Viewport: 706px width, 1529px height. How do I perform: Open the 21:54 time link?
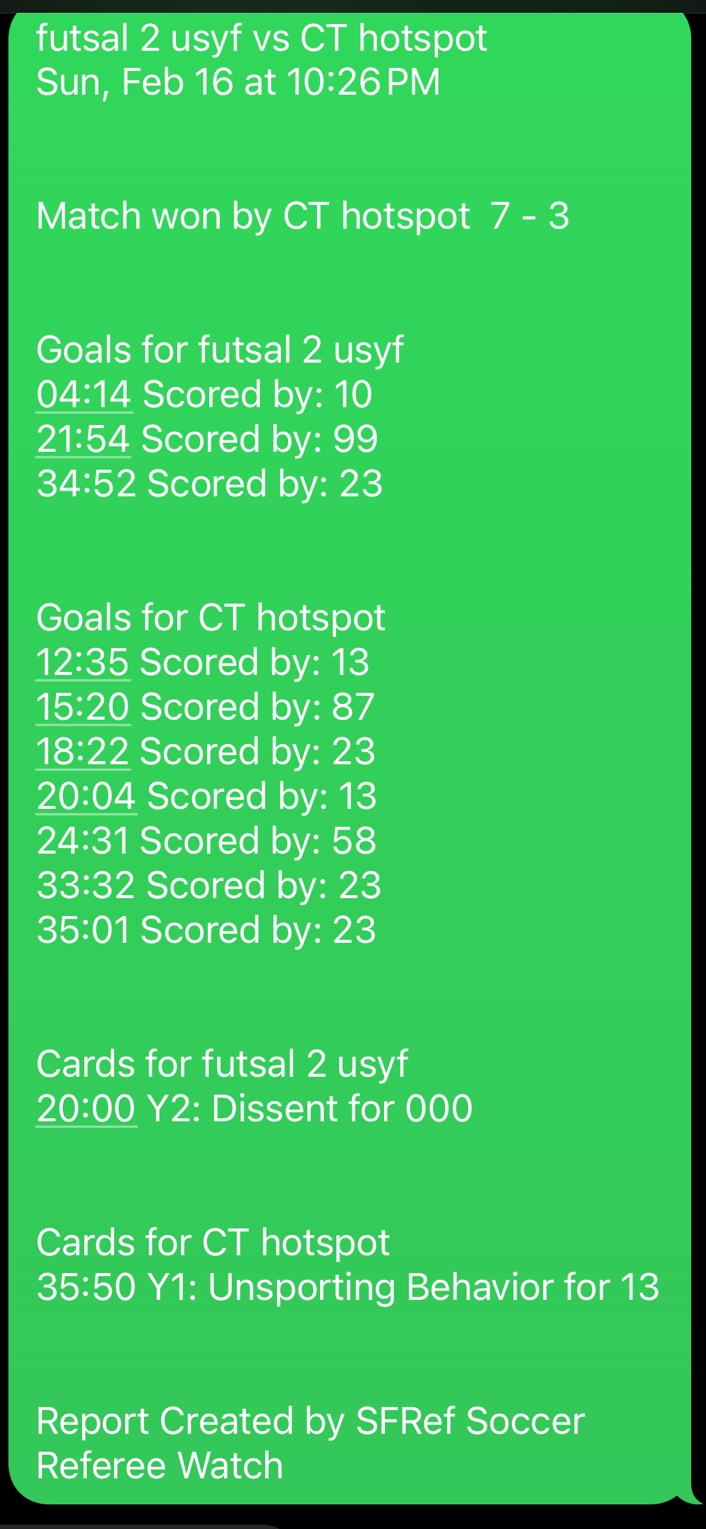point(84,439)
